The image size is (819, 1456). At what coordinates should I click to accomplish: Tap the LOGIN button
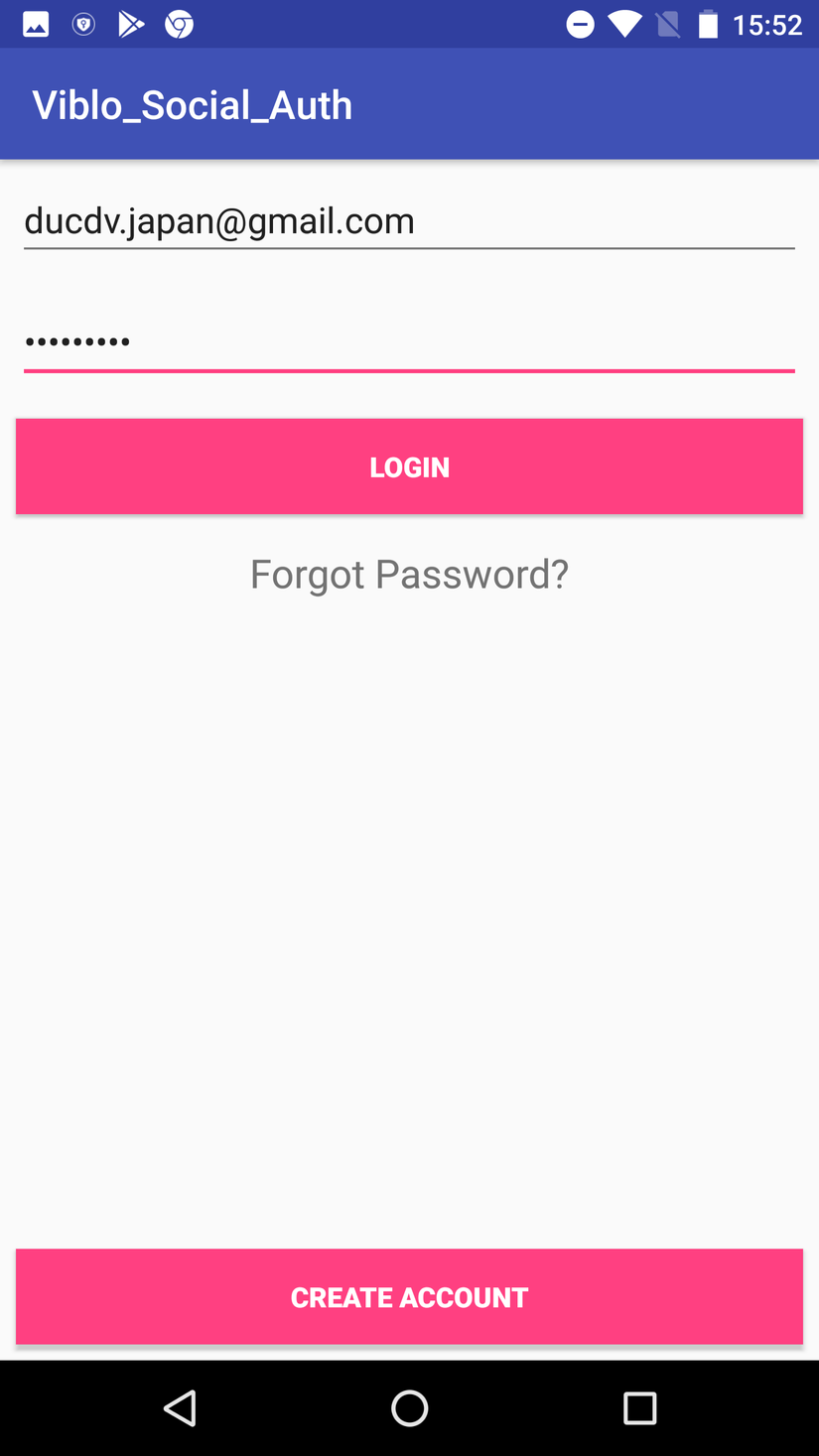tap(409, 466)
